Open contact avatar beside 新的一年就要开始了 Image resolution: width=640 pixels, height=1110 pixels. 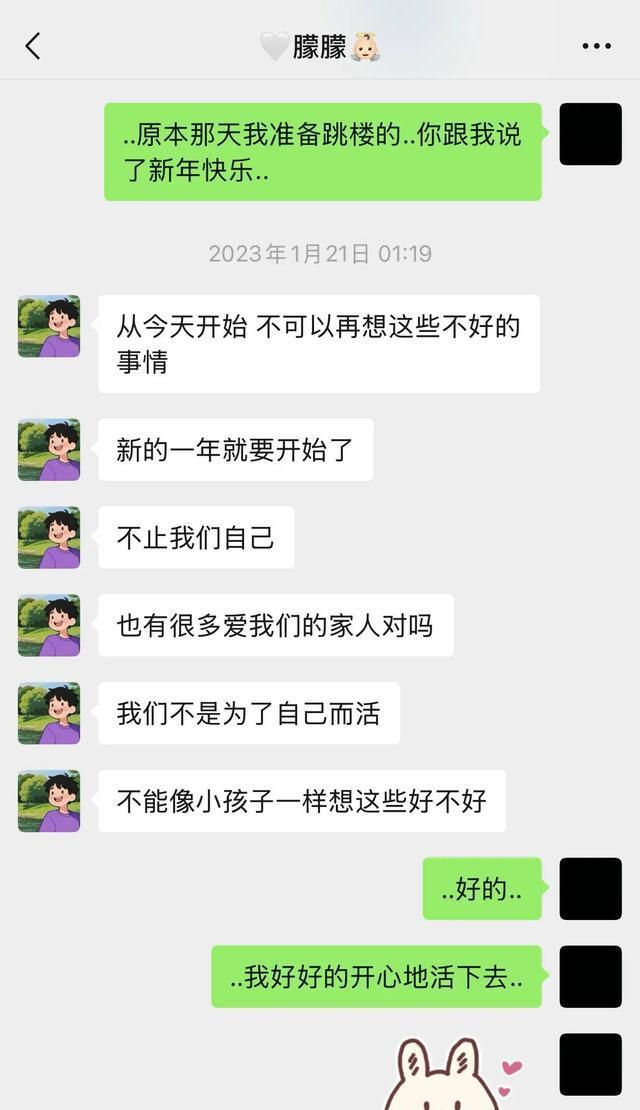49,450
